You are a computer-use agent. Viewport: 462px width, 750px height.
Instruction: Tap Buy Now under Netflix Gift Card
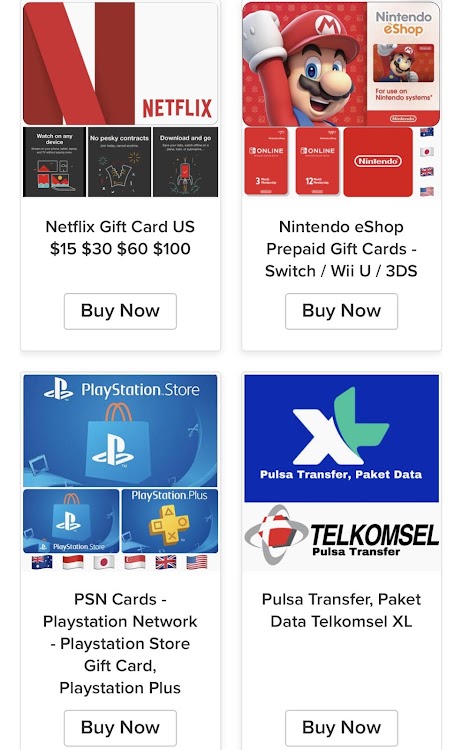click(120, 311)
